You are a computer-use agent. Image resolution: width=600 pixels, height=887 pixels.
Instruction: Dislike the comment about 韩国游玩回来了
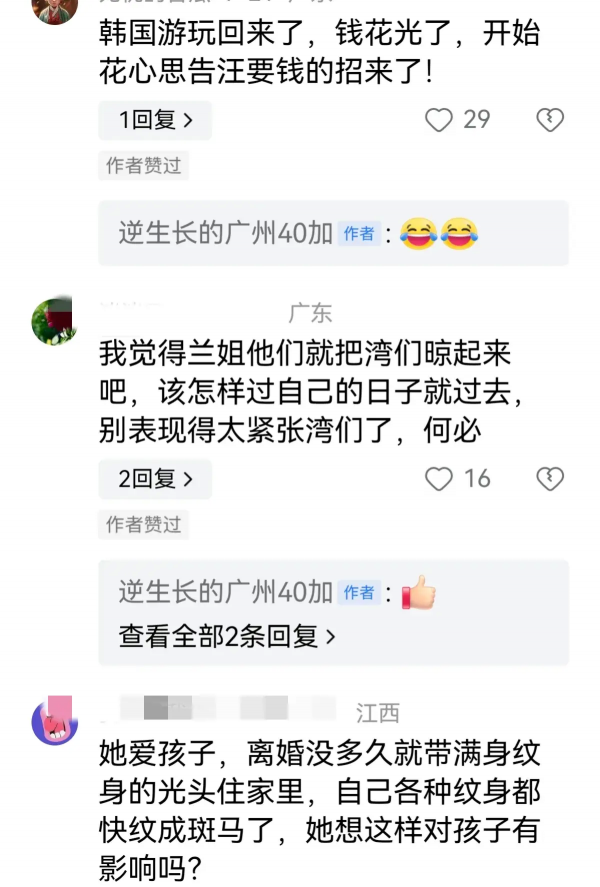[549, 120]
